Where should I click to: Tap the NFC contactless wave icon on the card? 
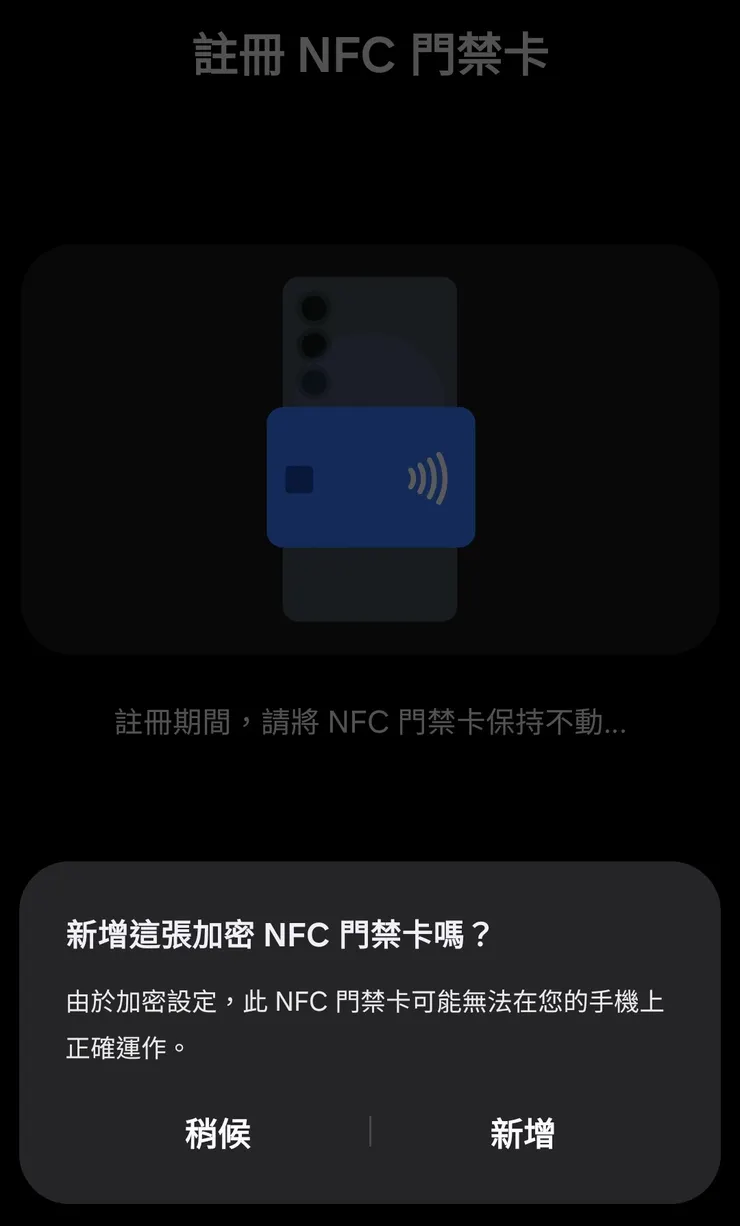(426, 478)
